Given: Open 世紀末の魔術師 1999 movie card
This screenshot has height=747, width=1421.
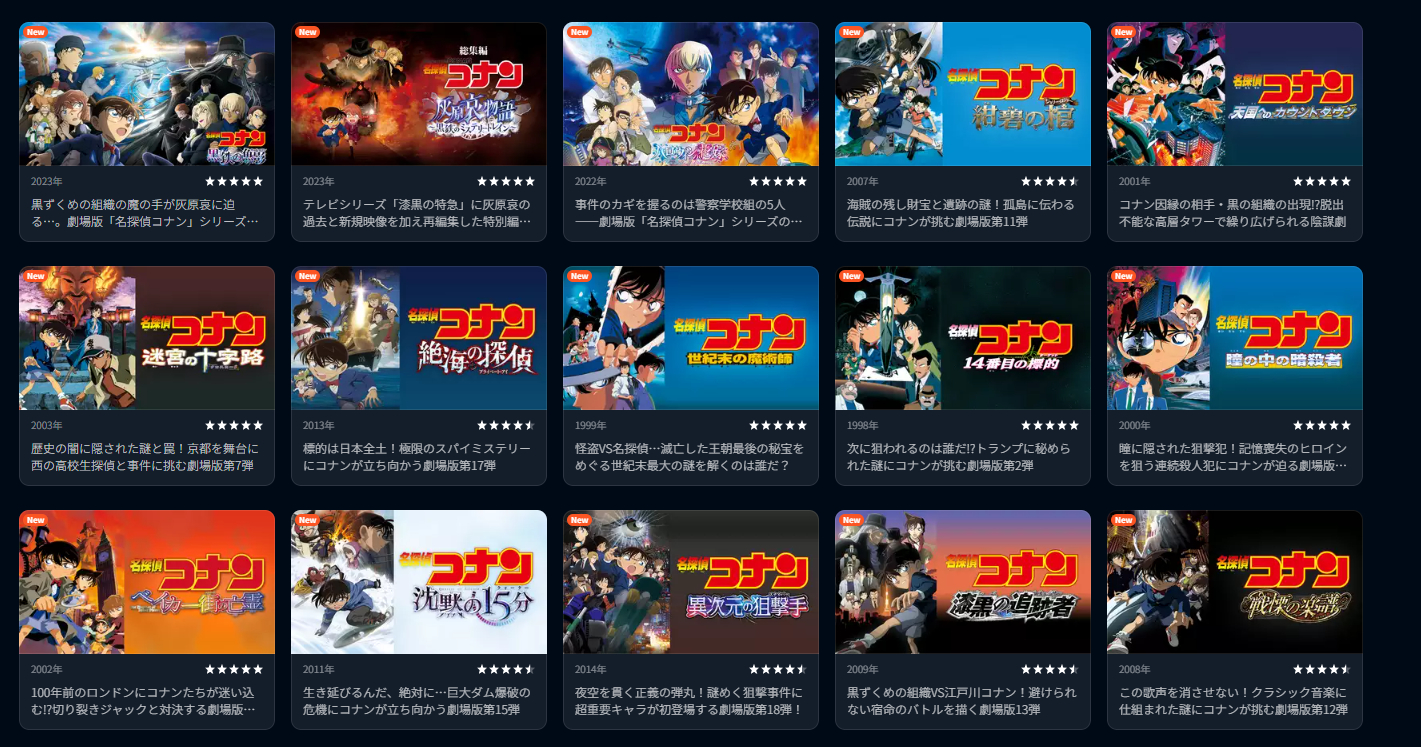Looking at the screenshot, I should (x=691, y=338).
